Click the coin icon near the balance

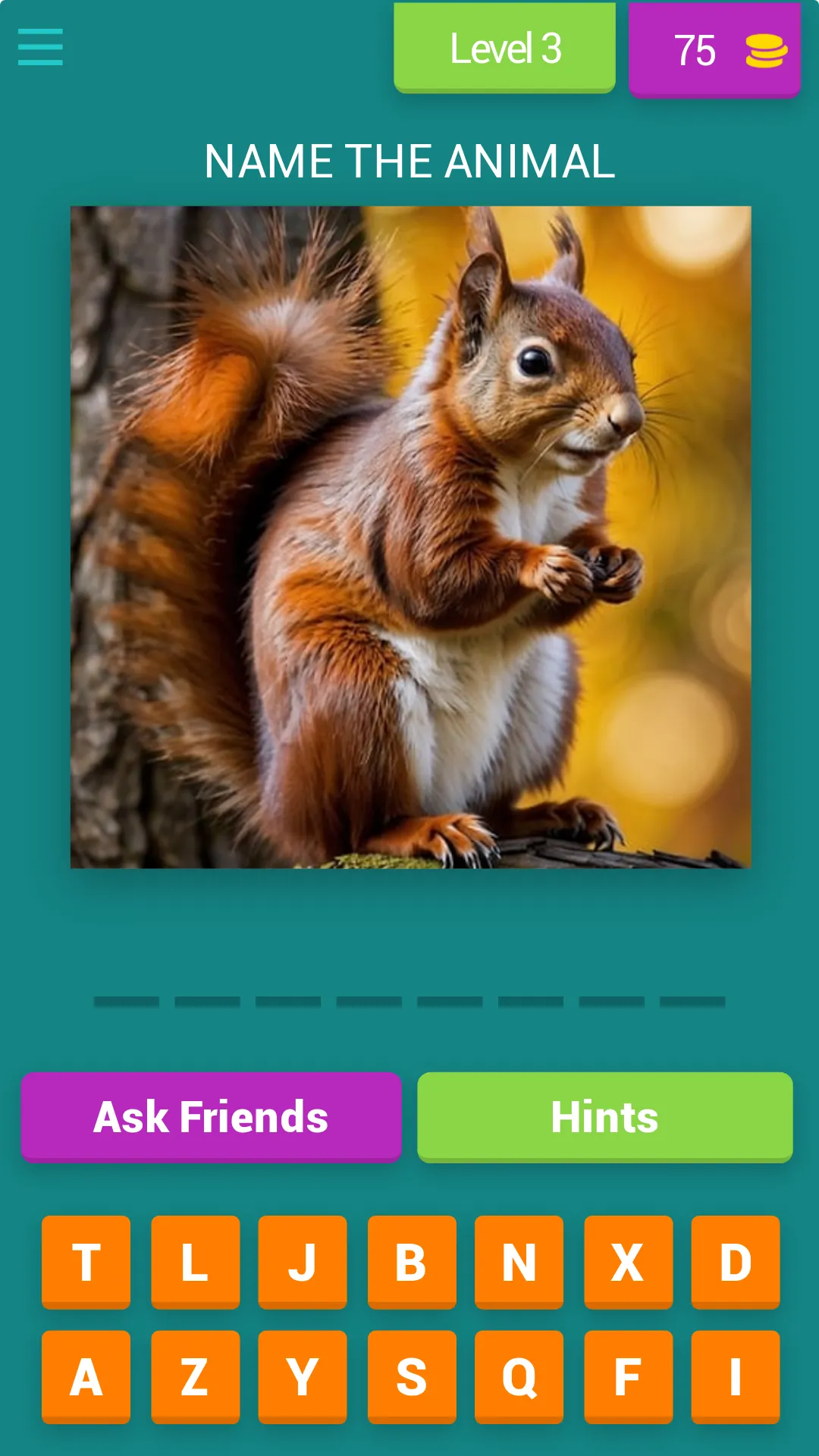[767, 51]
